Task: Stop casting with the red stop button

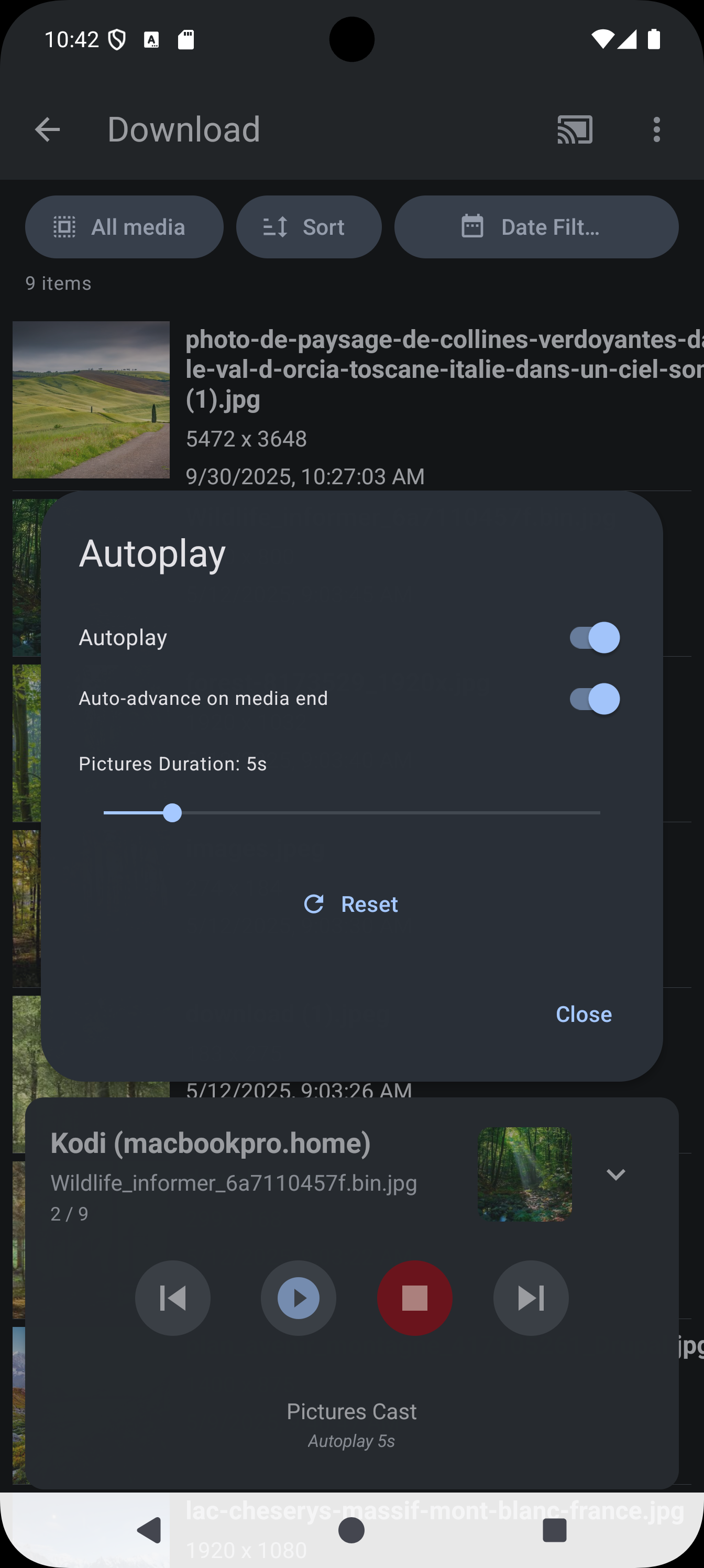Action: click(414, 1298)
